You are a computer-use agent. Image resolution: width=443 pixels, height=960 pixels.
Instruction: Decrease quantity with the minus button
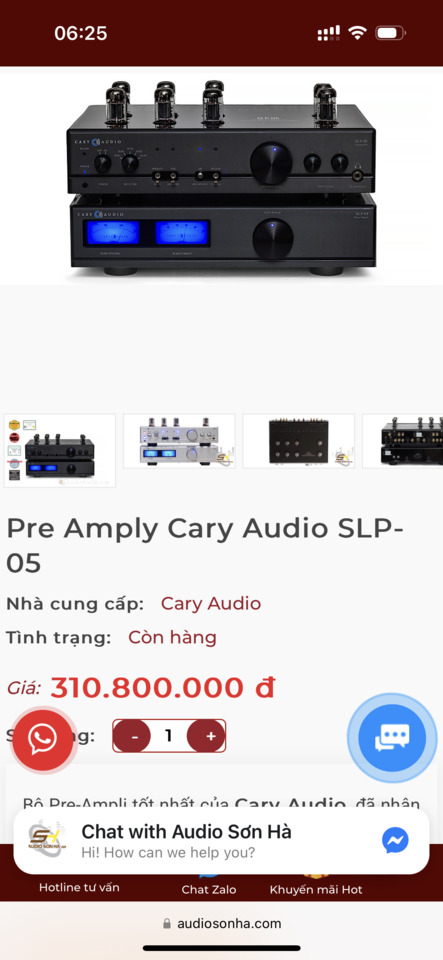pyautogui.click(x=135, y=736)
